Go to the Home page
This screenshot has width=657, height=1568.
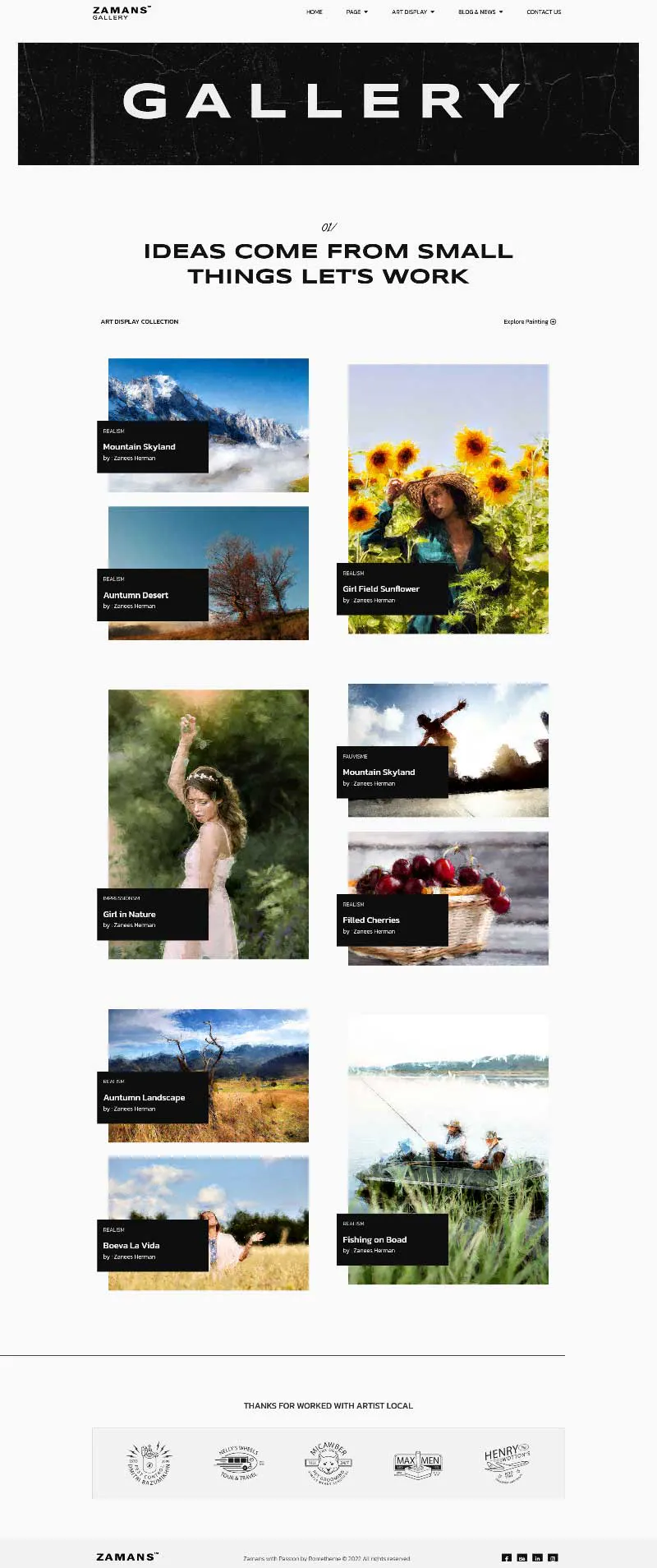coord(314,12)
